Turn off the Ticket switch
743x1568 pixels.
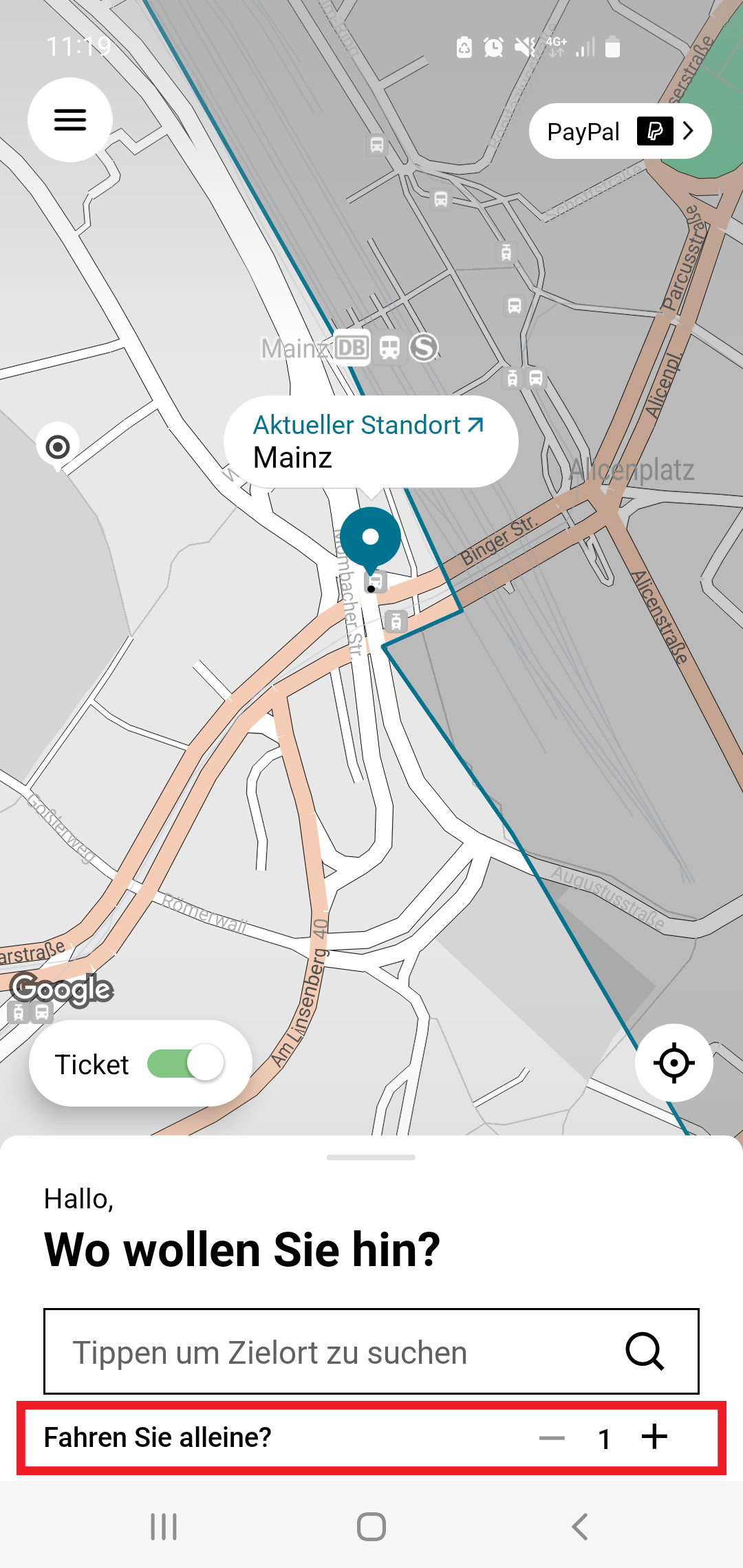pyautogui.click(x=186, y=1064)
